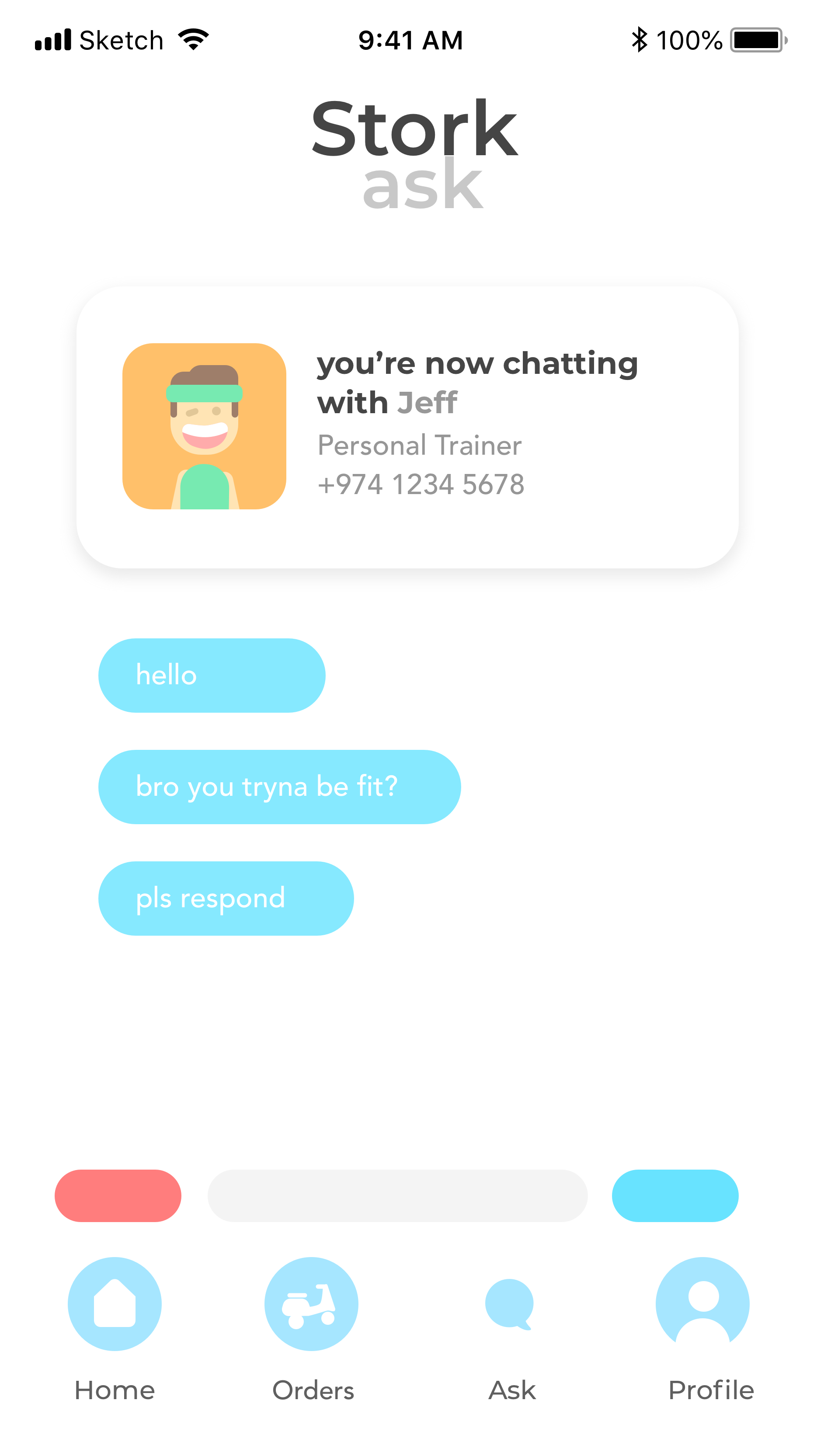Image resolution: width=824 pixels, height=1456 pixels.
Task: Tap the gray message input field
Action: [x=397, y=1196]
